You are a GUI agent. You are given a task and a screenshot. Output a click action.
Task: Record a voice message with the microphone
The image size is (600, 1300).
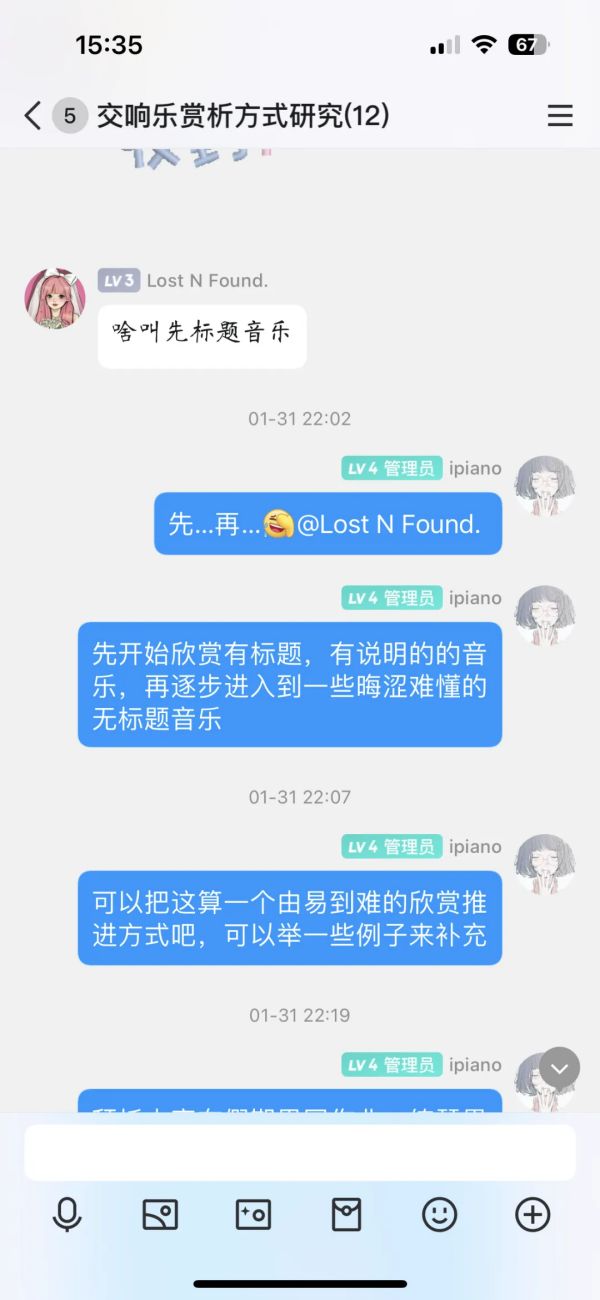pyautogui.click(x=67, y=1215)
